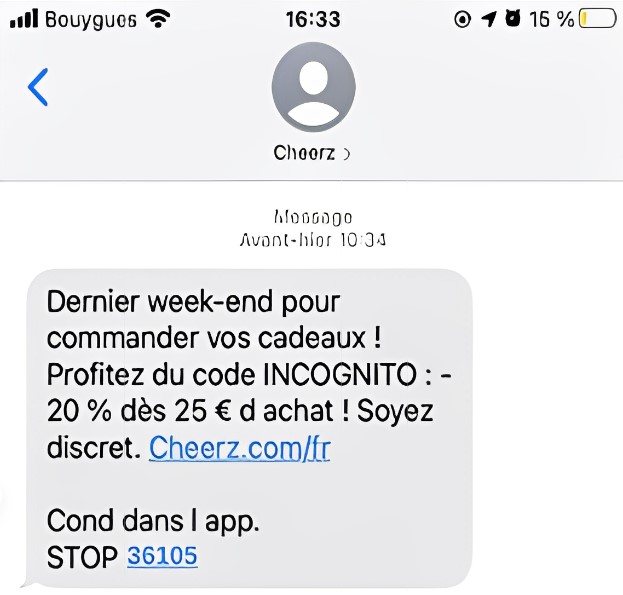Open the Cheerz.com/fr link
The height and width of the screenshot is (595, 623).
(x=239, y=449)
